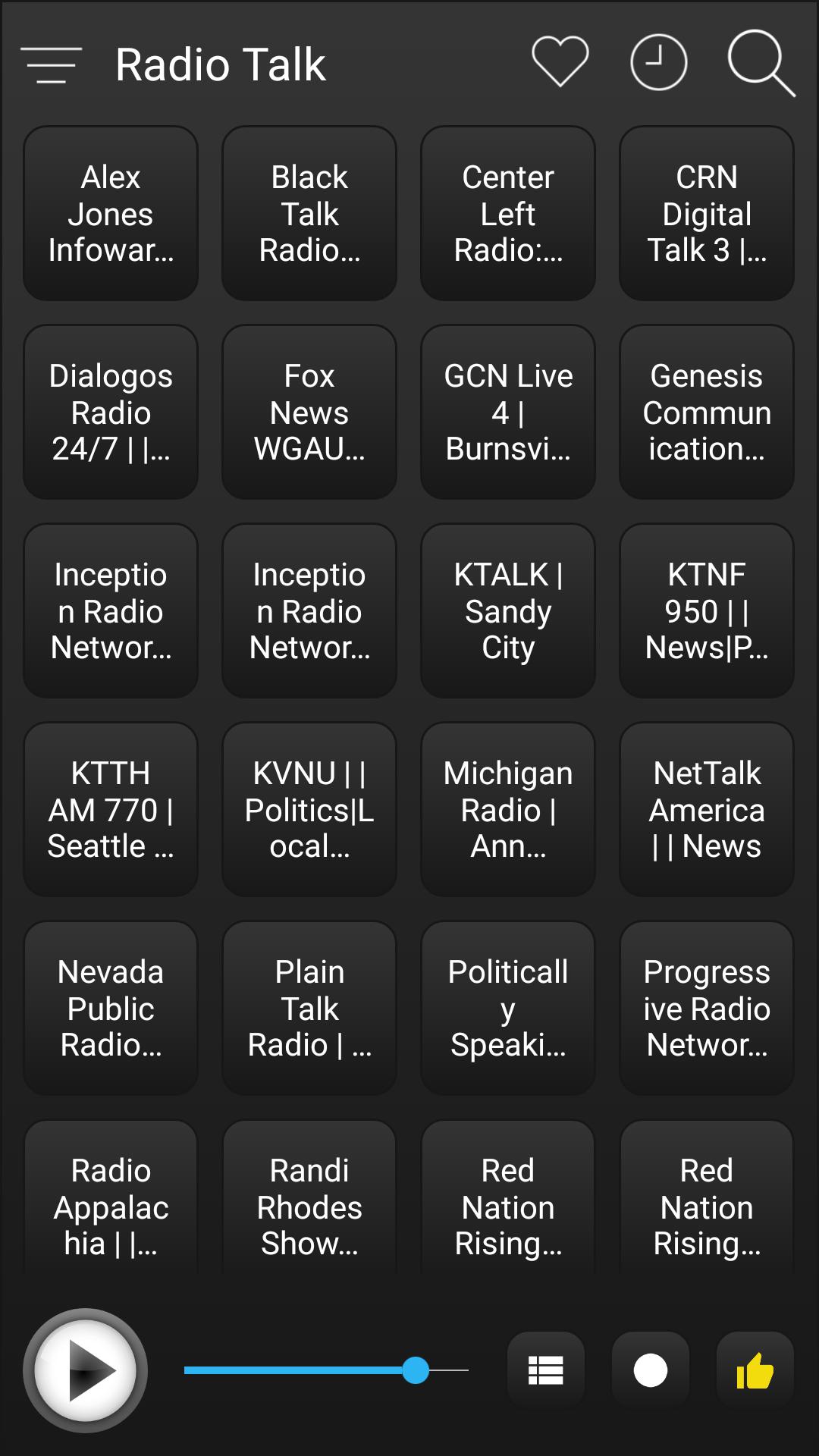Open Nevada Public Radio station

coord(111,1008)
